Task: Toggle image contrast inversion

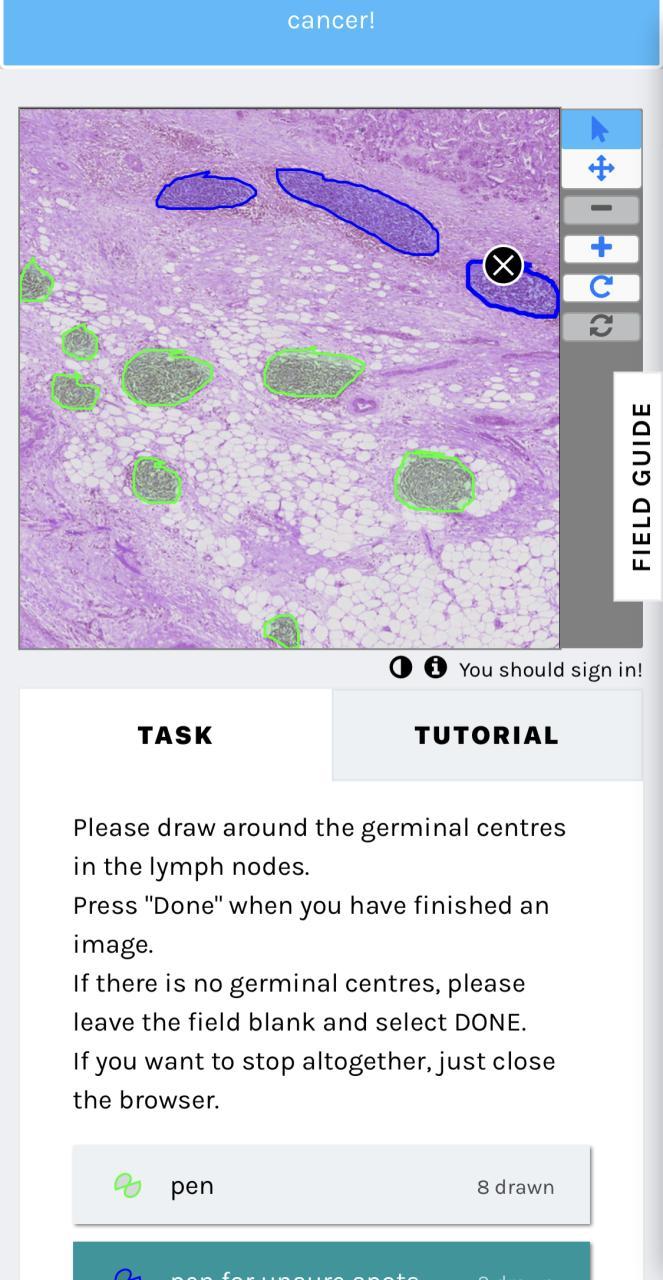Action: click(x=400, y=668)
